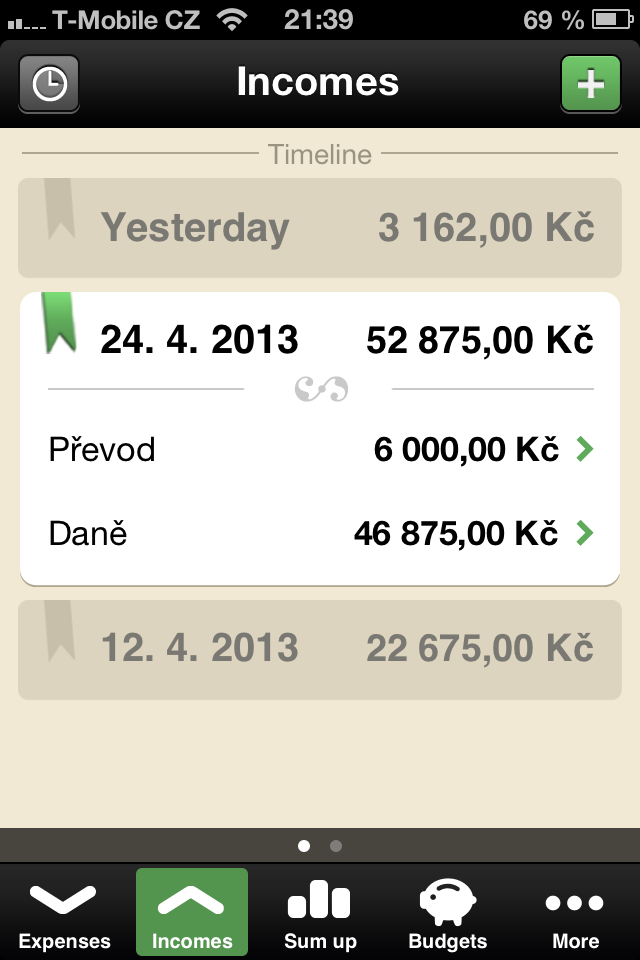Tap the page indicator dots
640x960 pixels.
[x=320, y=846]
